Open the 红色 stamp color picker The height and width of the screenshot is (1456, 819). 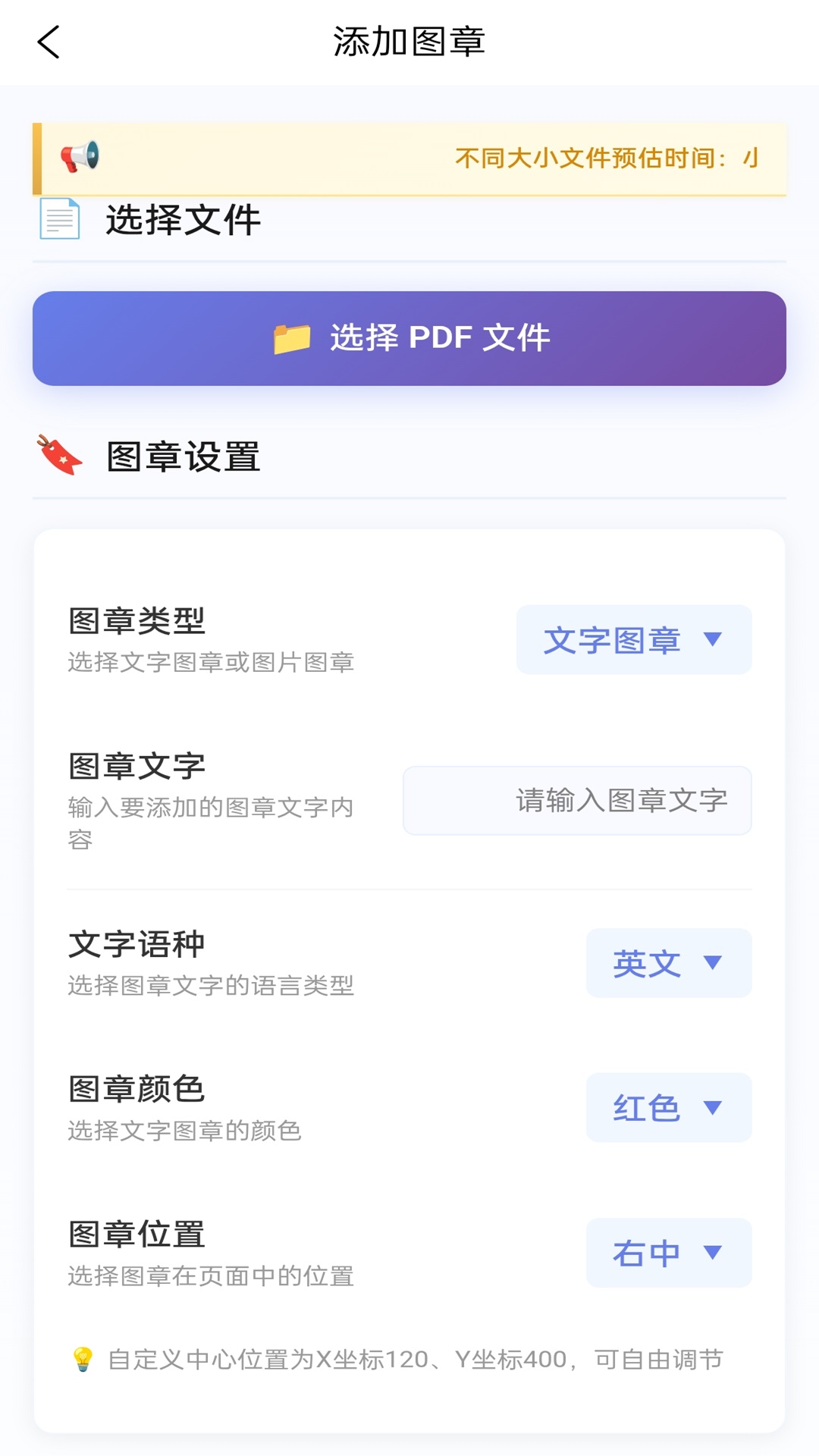(x=668, y=1108)
